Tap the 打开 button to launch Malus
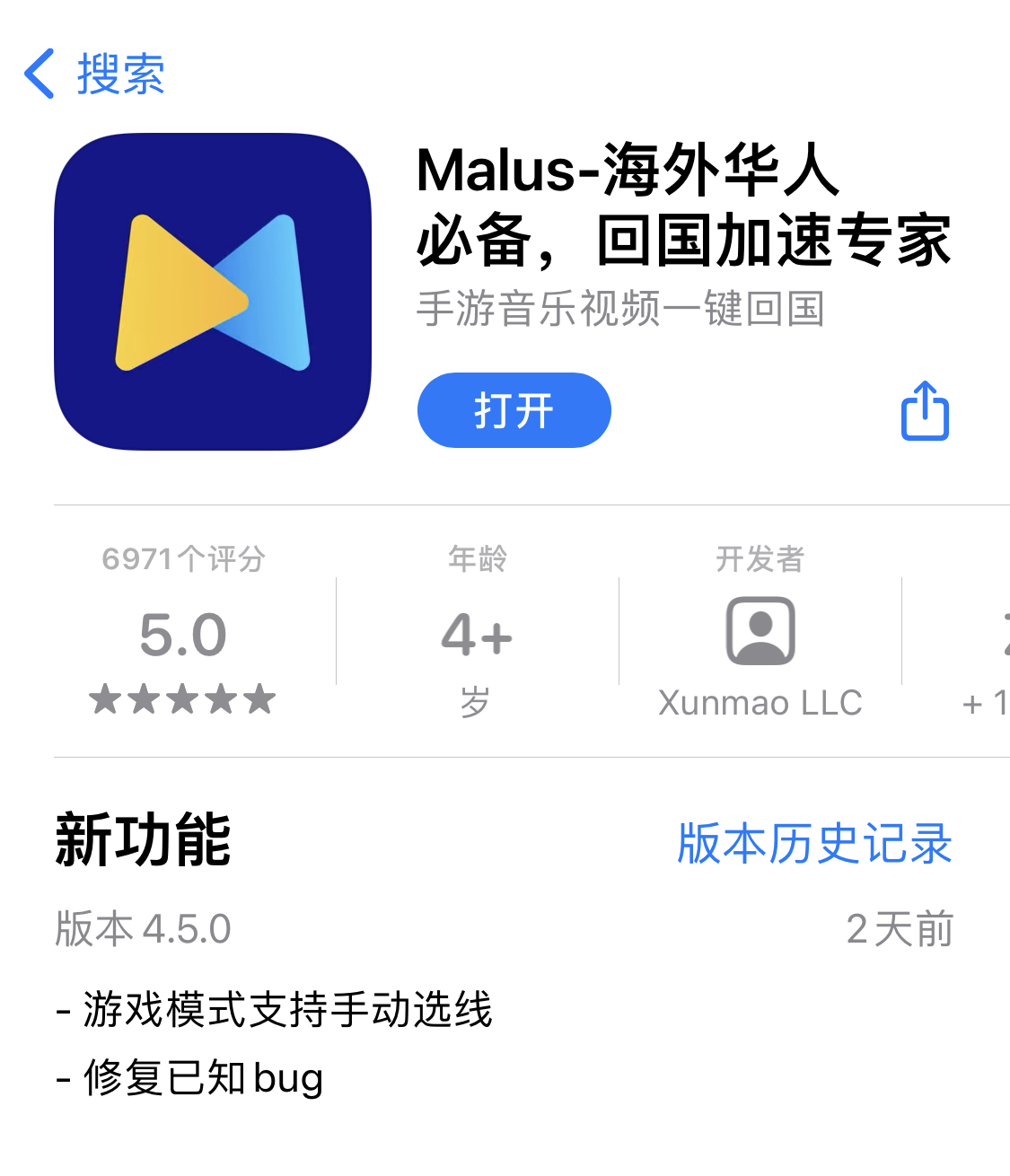 click(x=514, y=411)
